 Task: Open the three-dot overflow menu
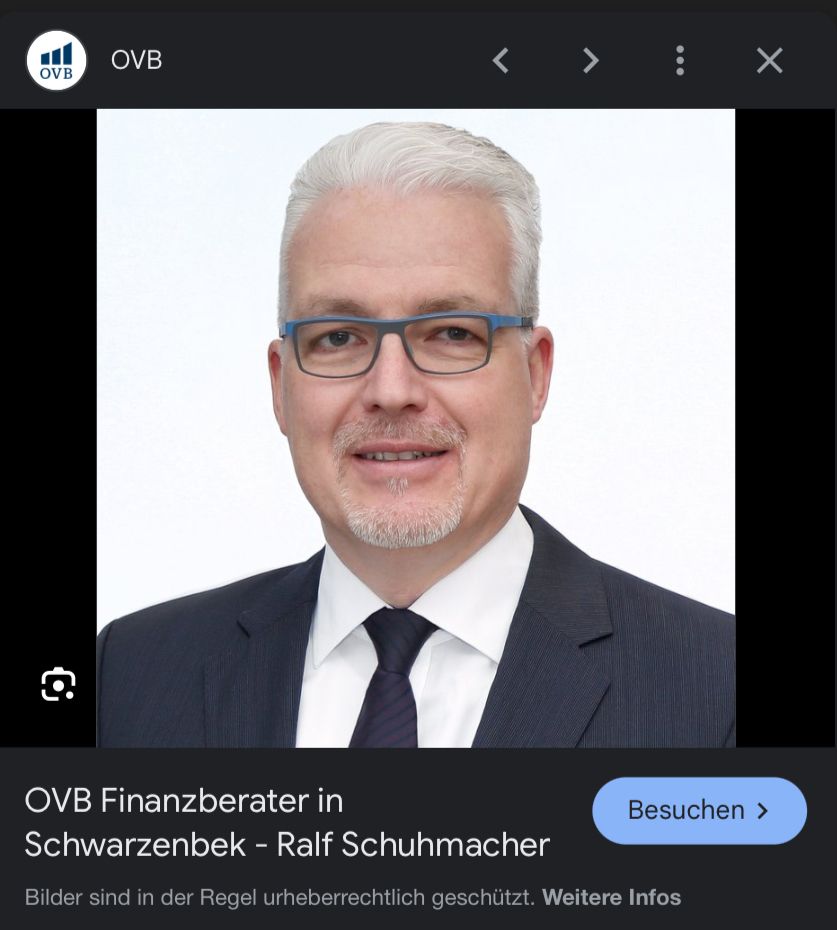(x=680, y=61)
